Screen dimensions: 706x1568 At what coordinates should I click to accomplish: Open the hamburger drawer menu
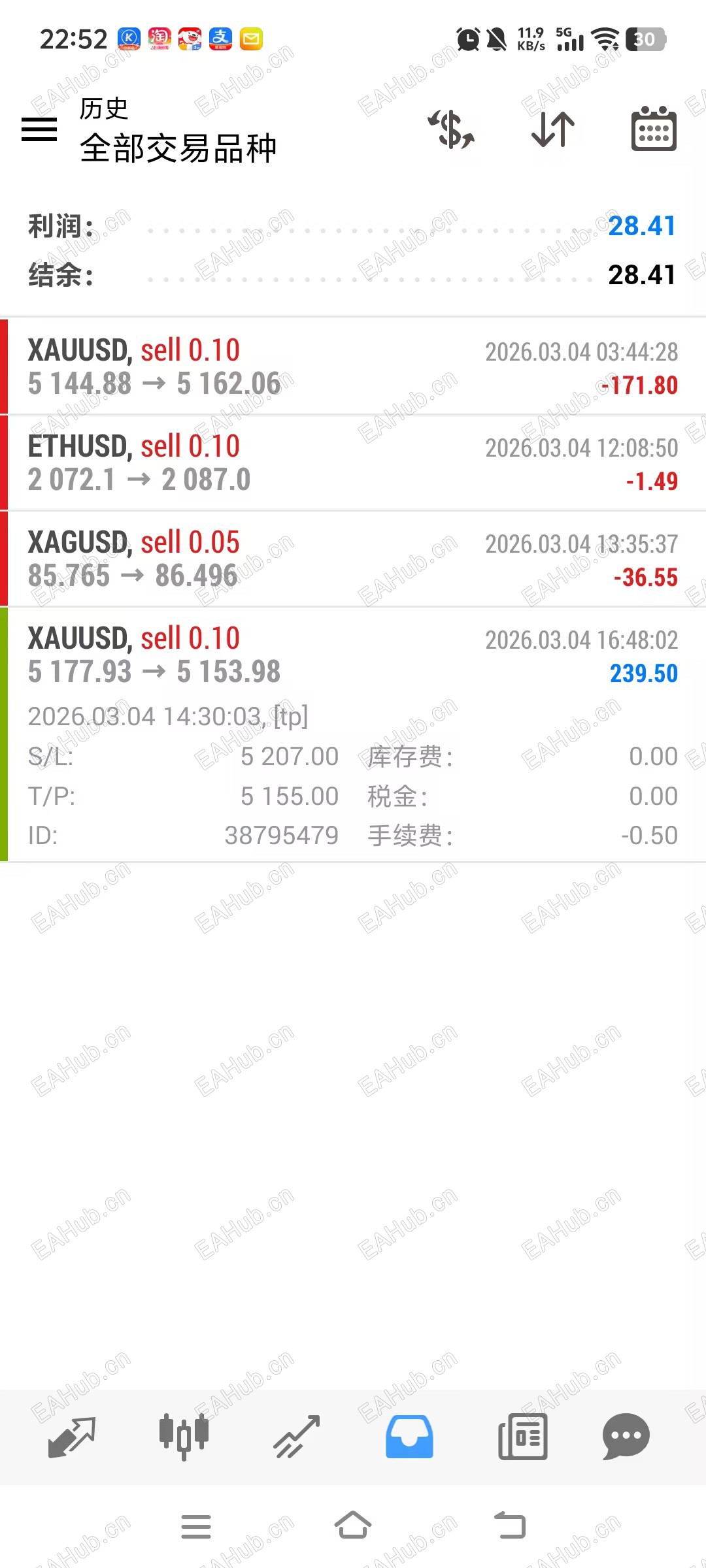click(x=39, y=129)
